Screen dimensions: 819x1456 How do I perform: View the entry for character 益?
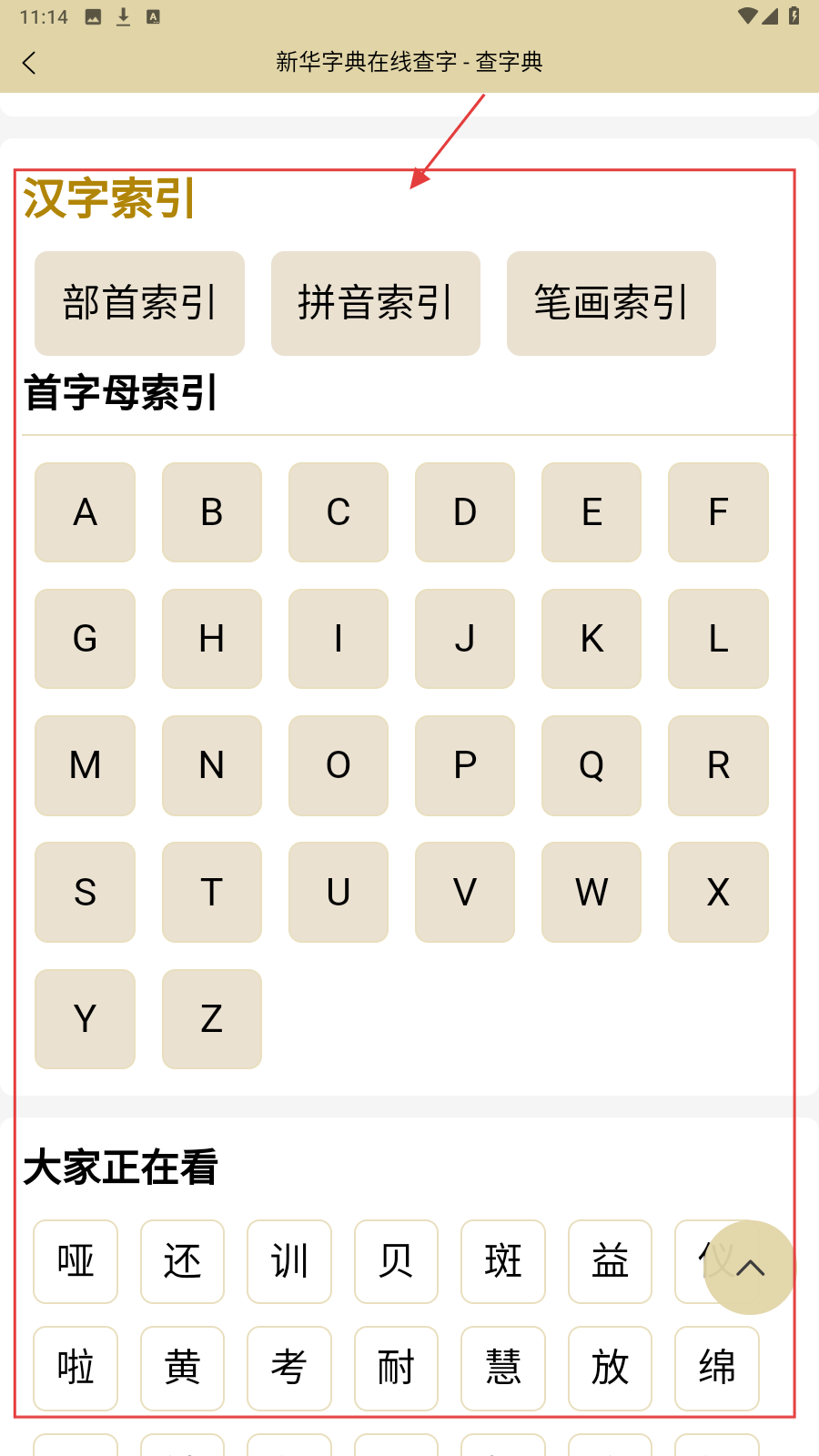point(610,1261)
